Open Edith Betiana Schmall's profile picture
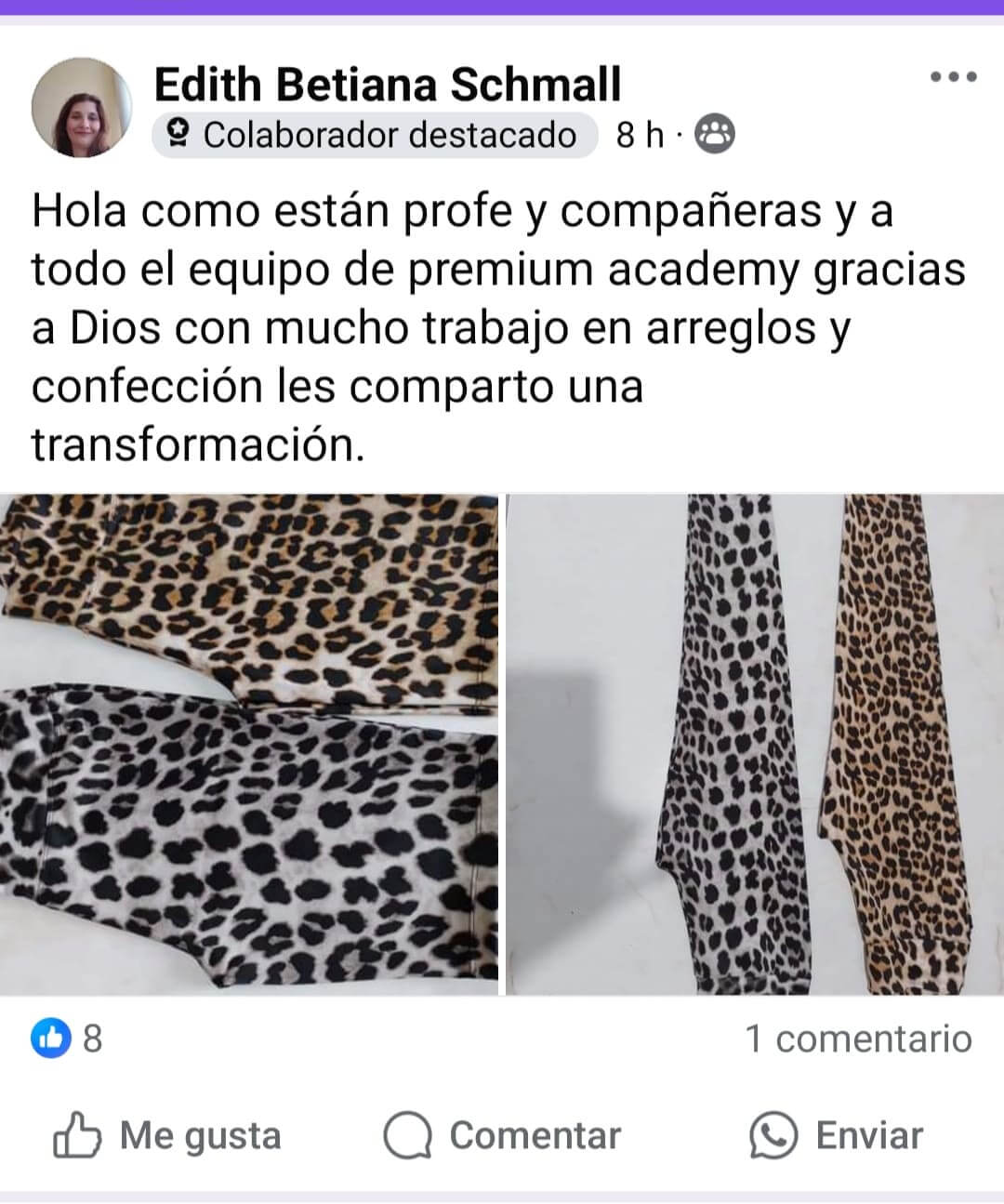Viewport: 1004px width, 1204px height. click(x=82, y=107)
